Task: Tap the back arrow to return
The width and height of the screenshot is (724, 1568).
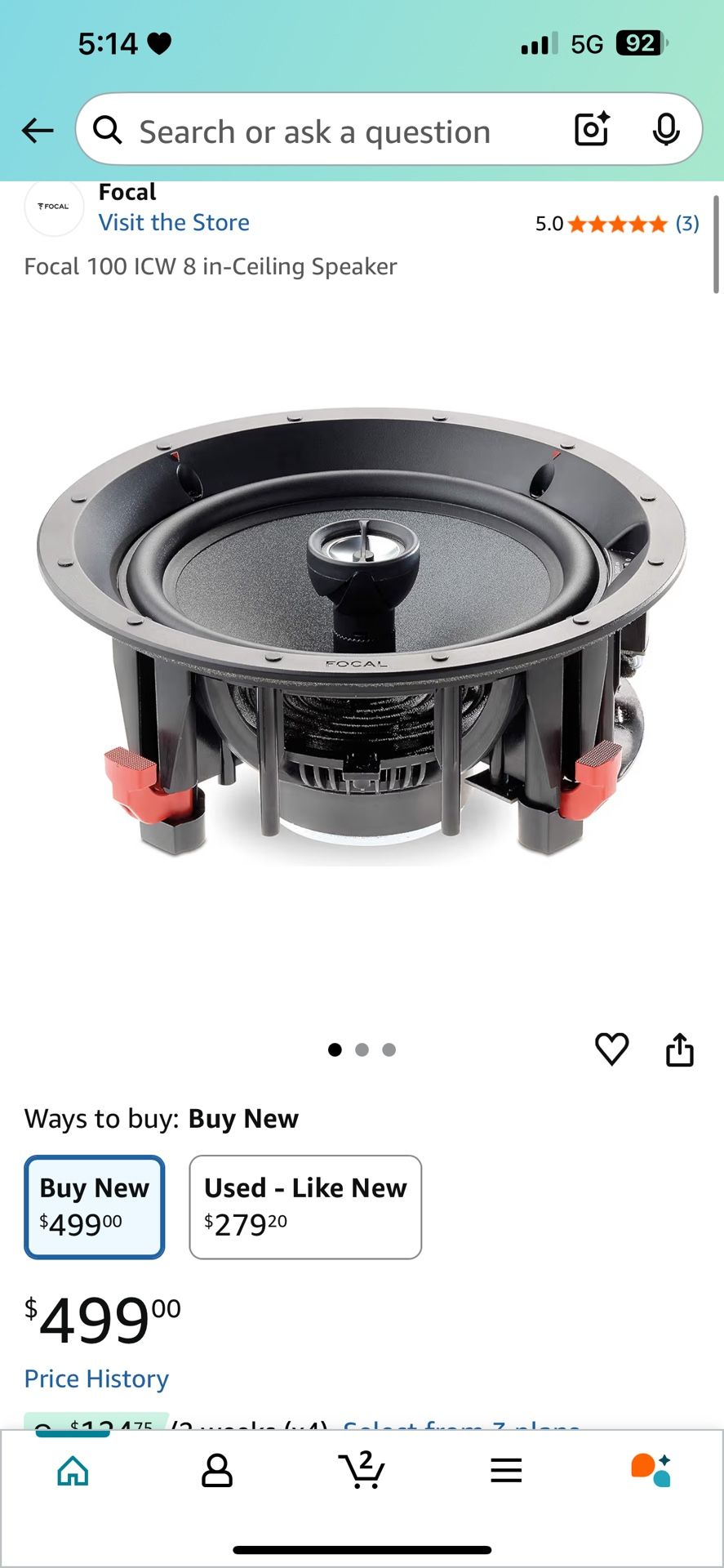Action: [38, 131]
